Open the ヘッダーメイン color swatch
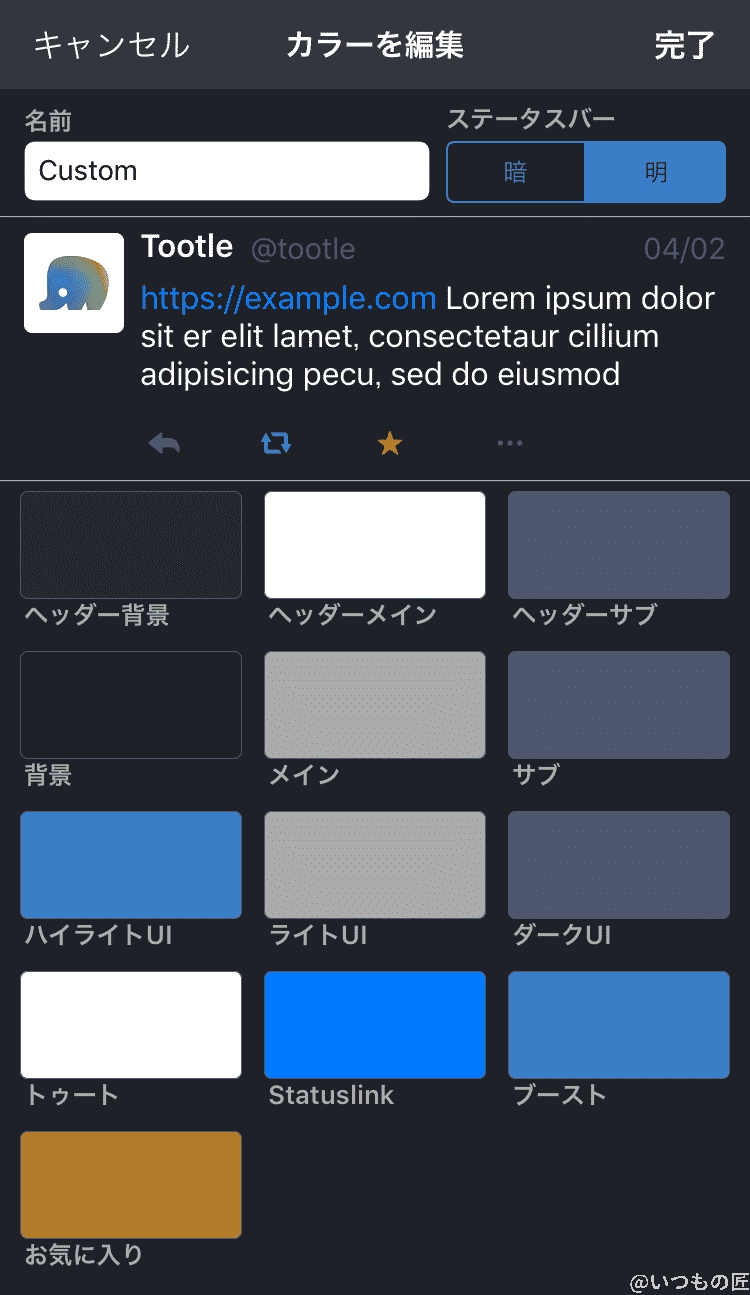 tap(375, 545)
